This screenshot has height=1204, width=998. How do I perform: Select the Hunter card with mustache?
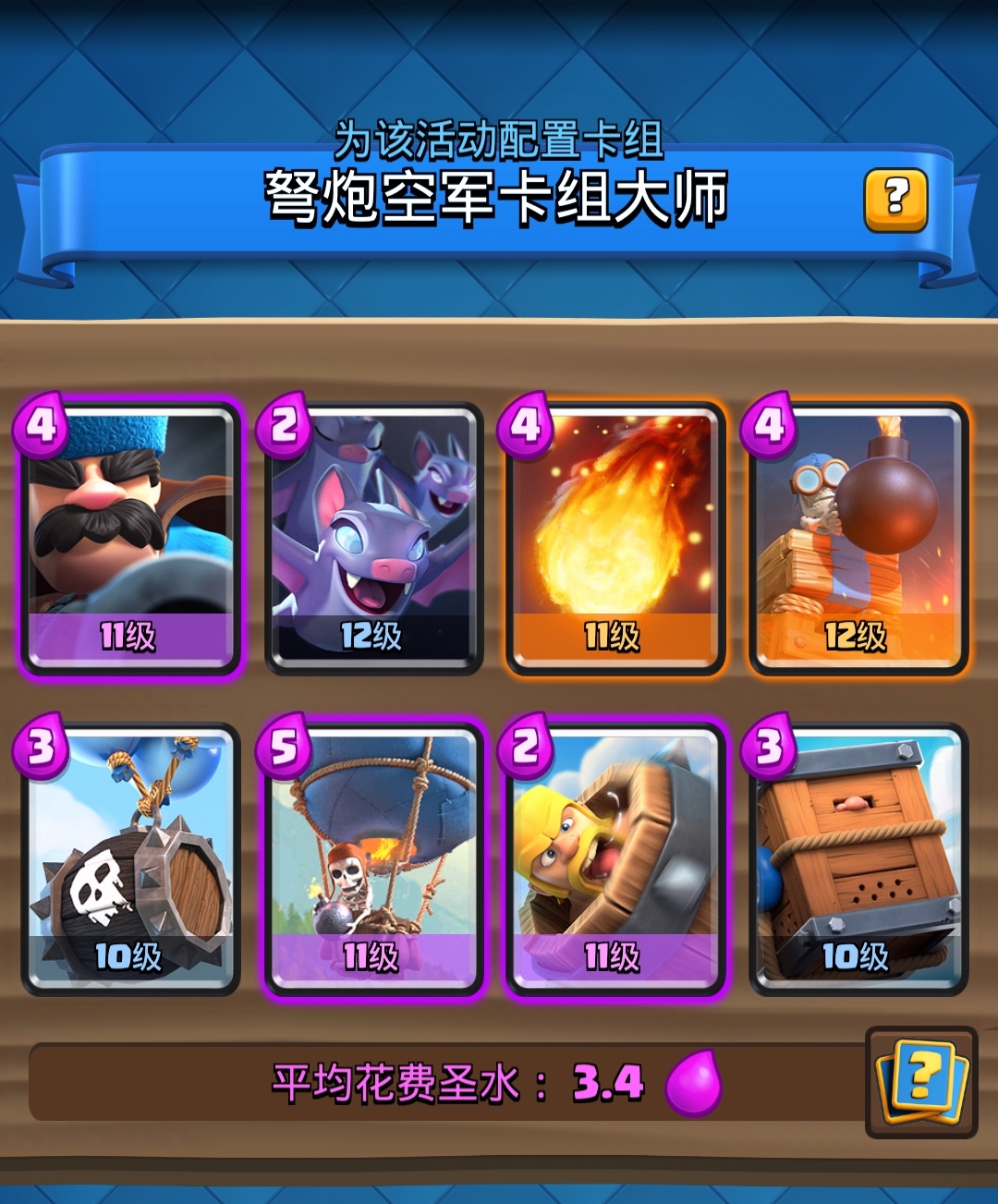point(130,537)
